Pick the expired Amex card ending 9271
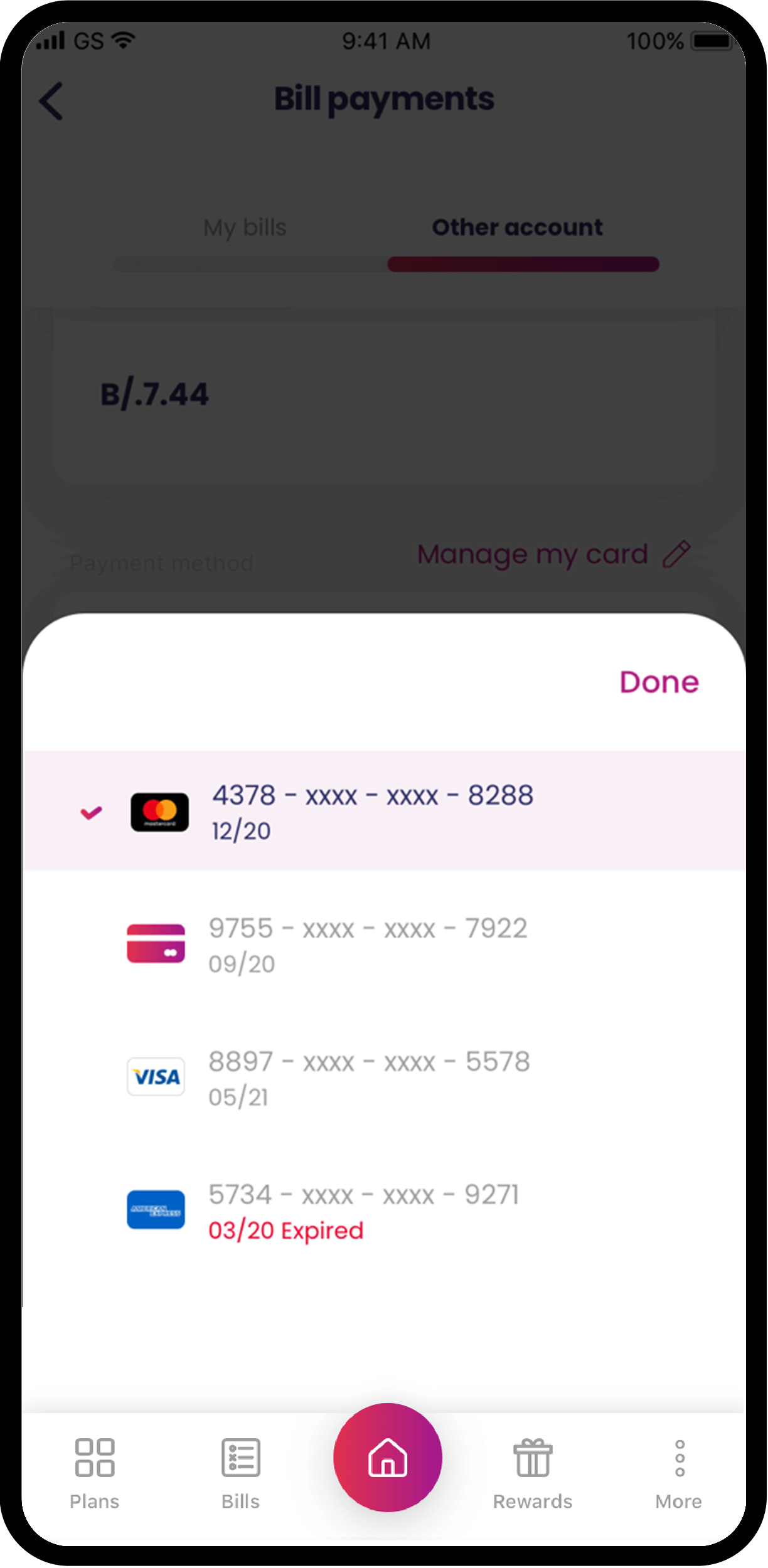 click(x=363, y=1210)
